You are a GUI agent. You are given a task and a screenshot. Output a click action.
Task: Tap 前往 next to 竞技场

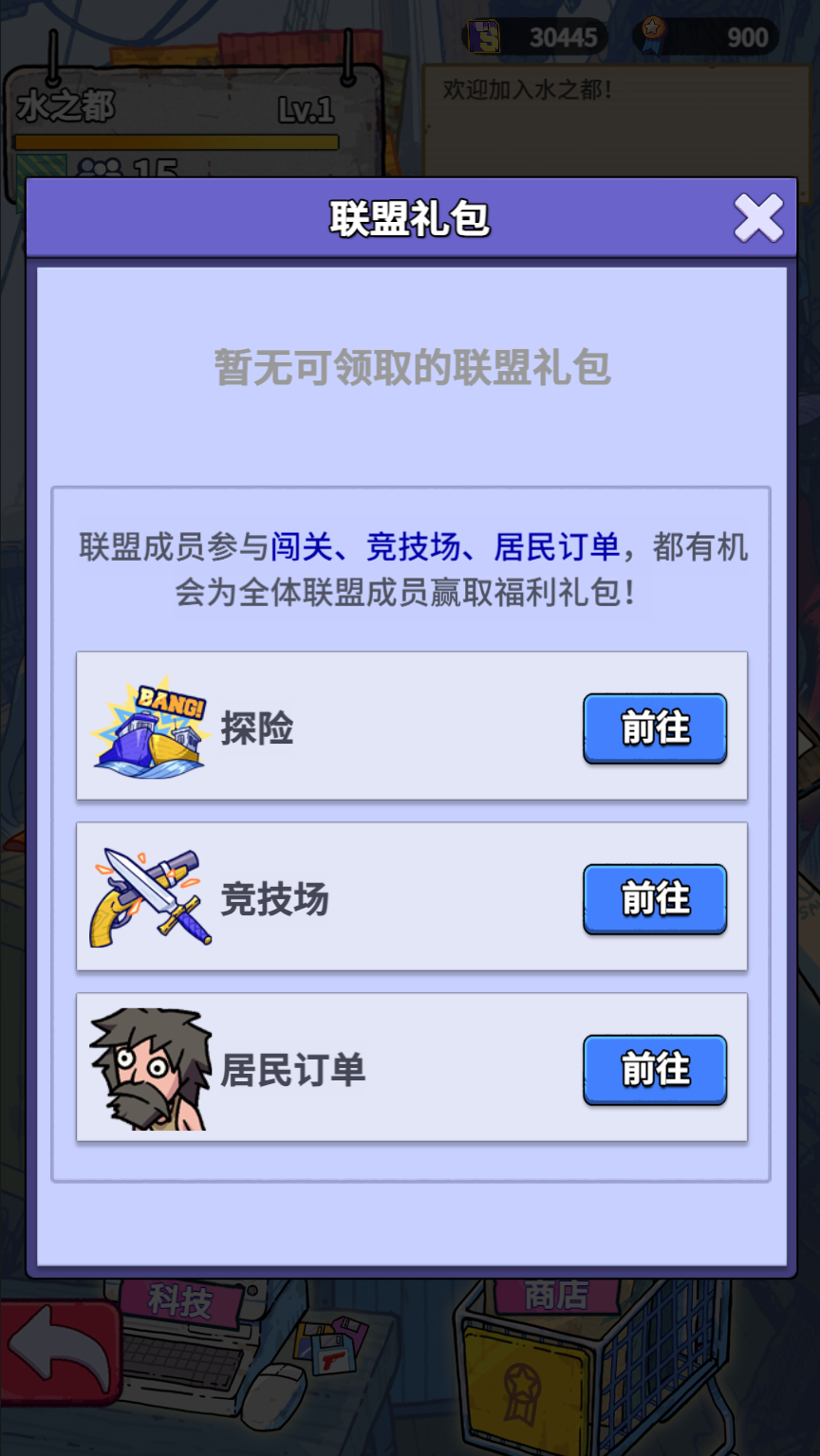point(655,899)
